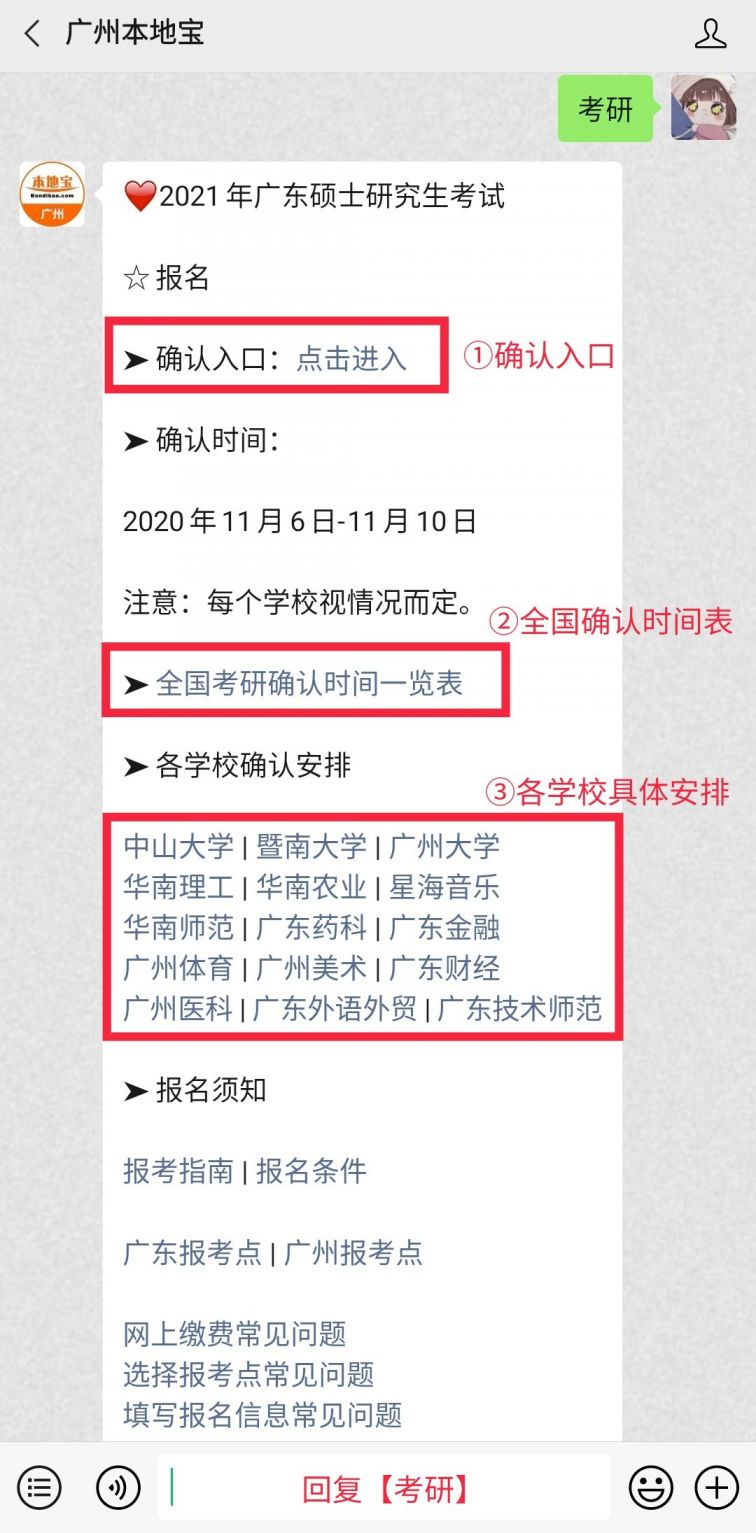The image size is (756, 1533).
Task: Open 全国考研确认时间一览表 link
Action: (x=309, y=683)
